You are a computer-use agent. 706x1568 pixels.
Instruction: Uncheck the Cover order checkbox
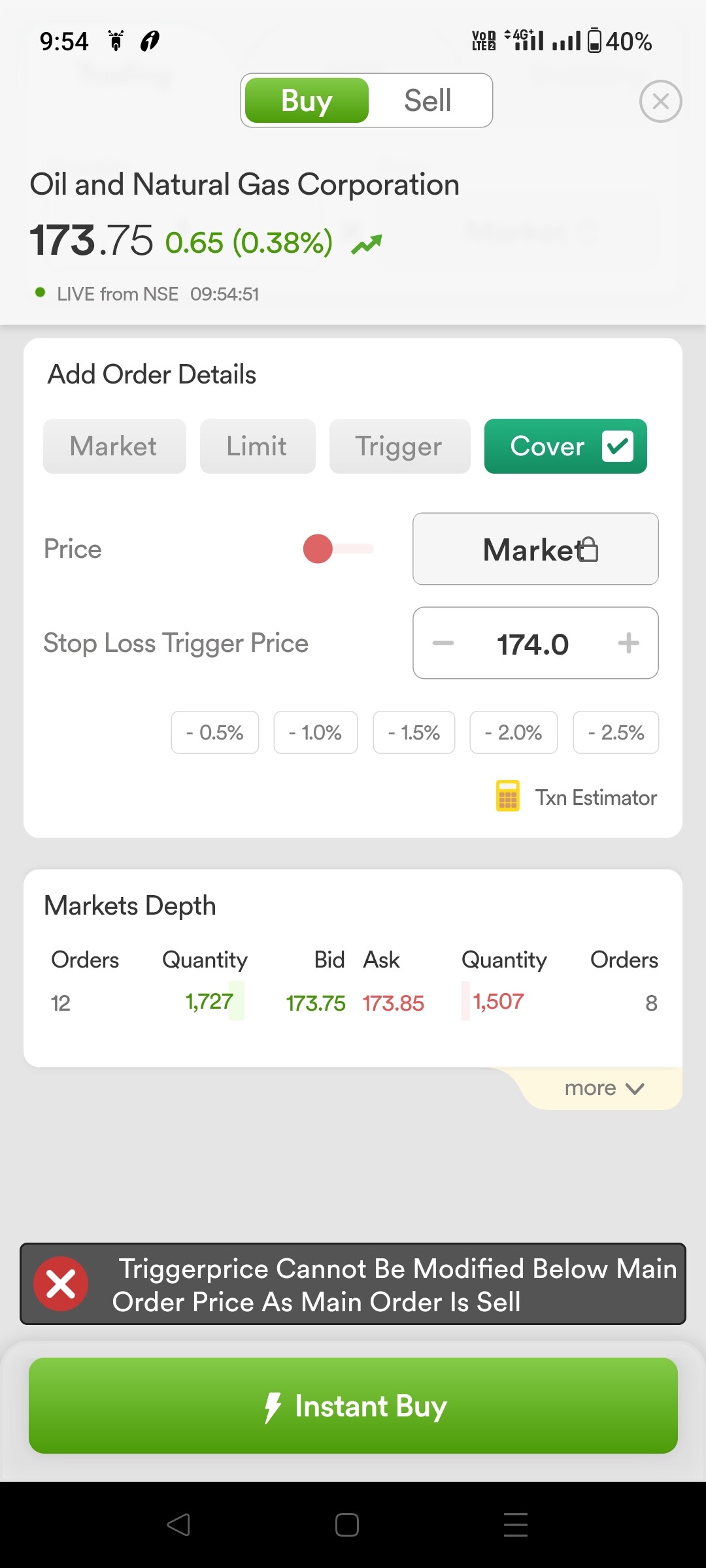click(x=617, y=446)
